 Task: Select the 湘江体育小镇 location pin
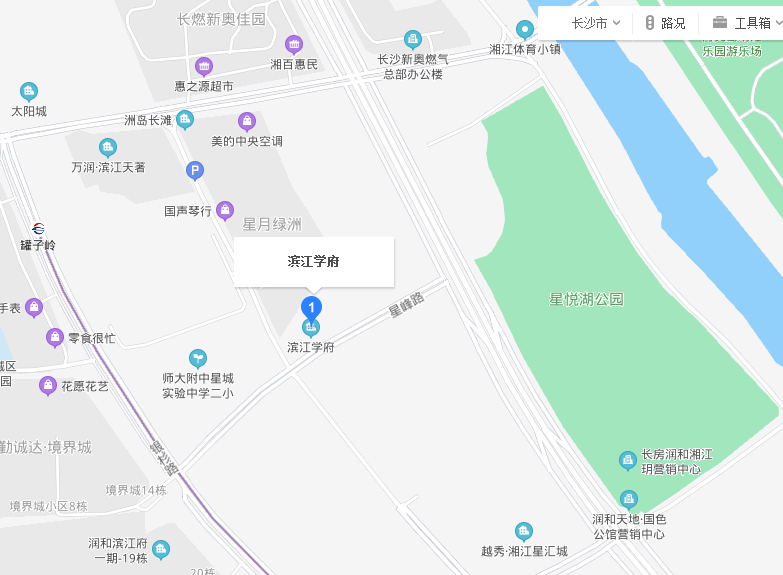pos(524,30)
